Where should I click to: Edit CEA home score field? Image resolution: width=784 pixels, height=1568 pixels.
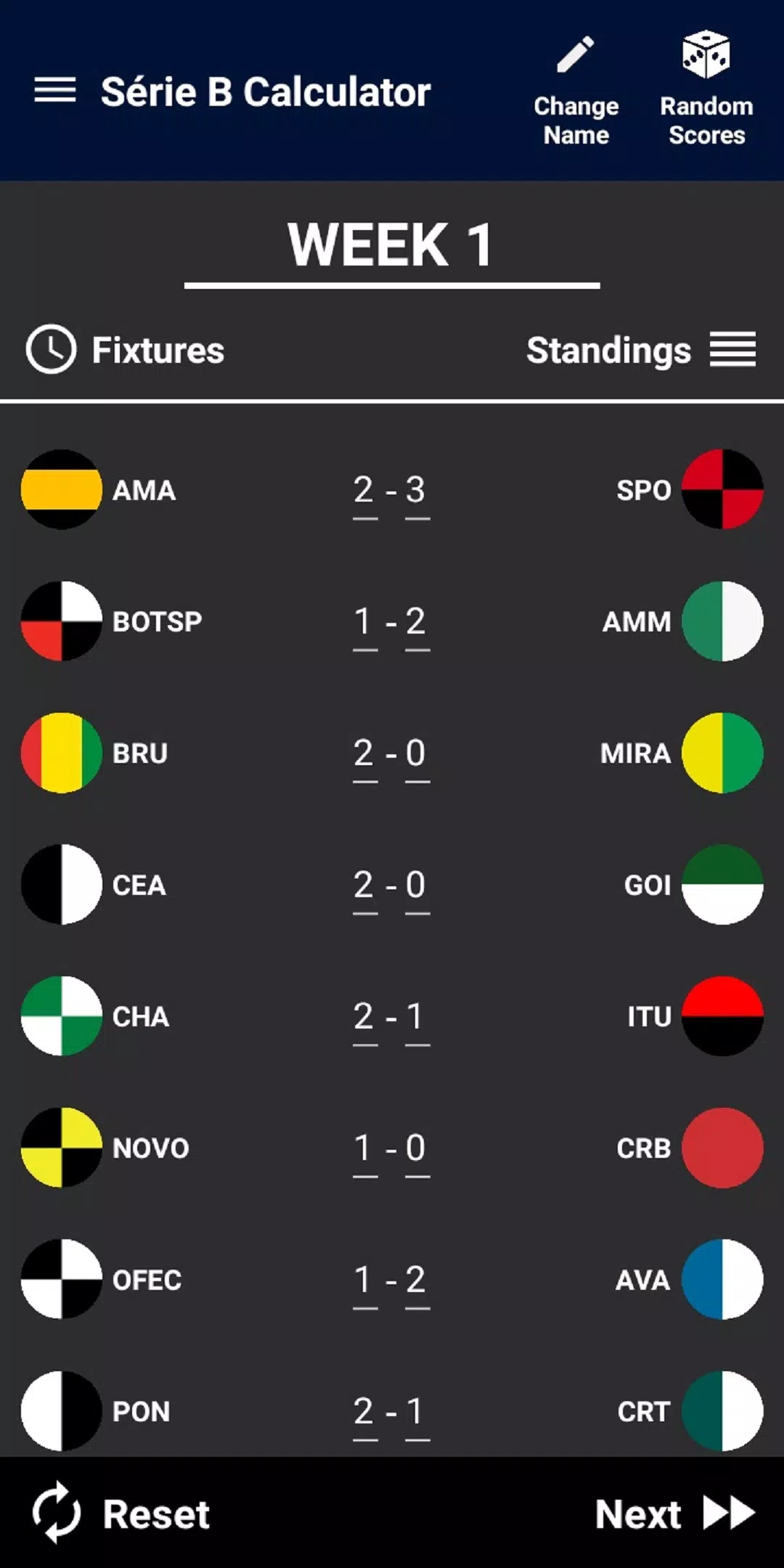364,886
